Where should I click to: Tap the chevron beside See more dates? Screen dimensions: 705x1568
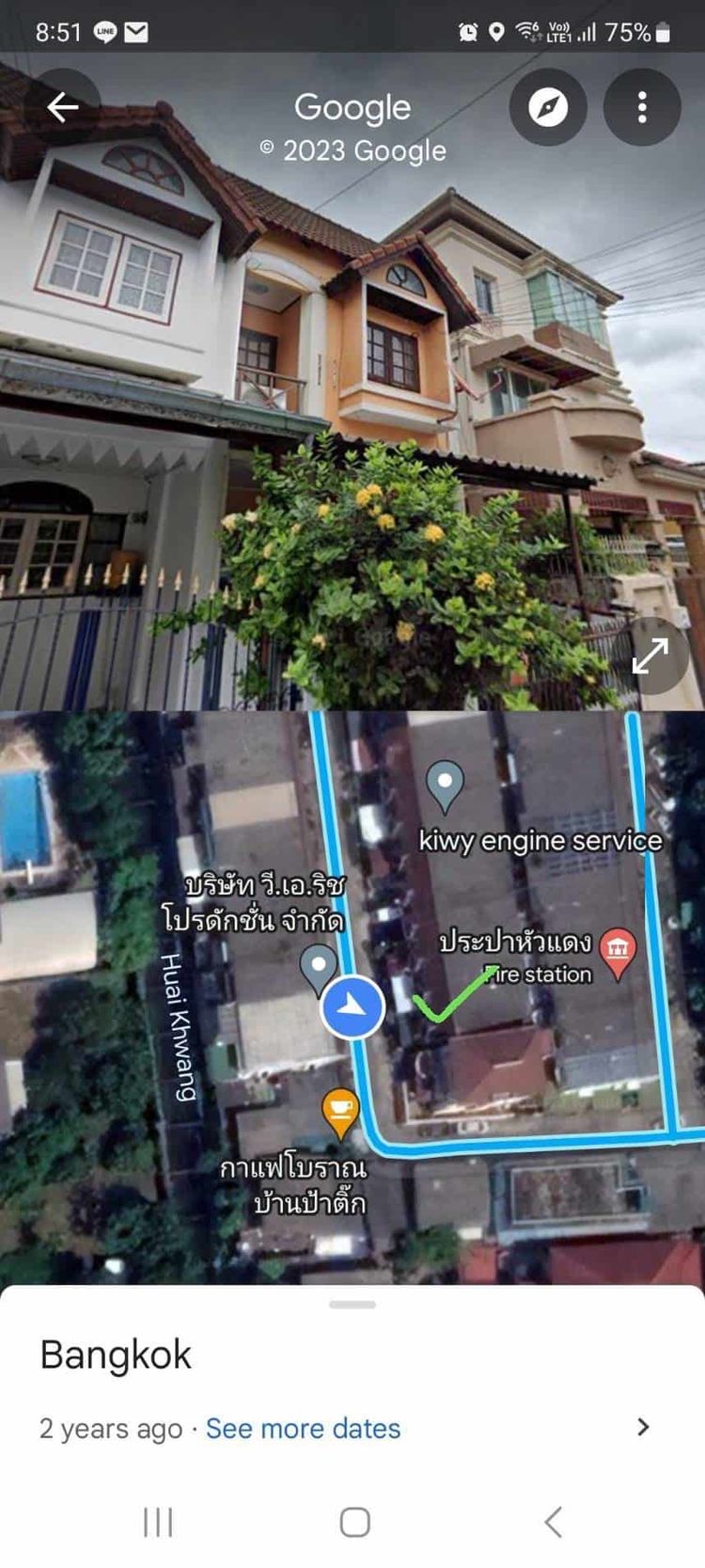click(643, 1428)
